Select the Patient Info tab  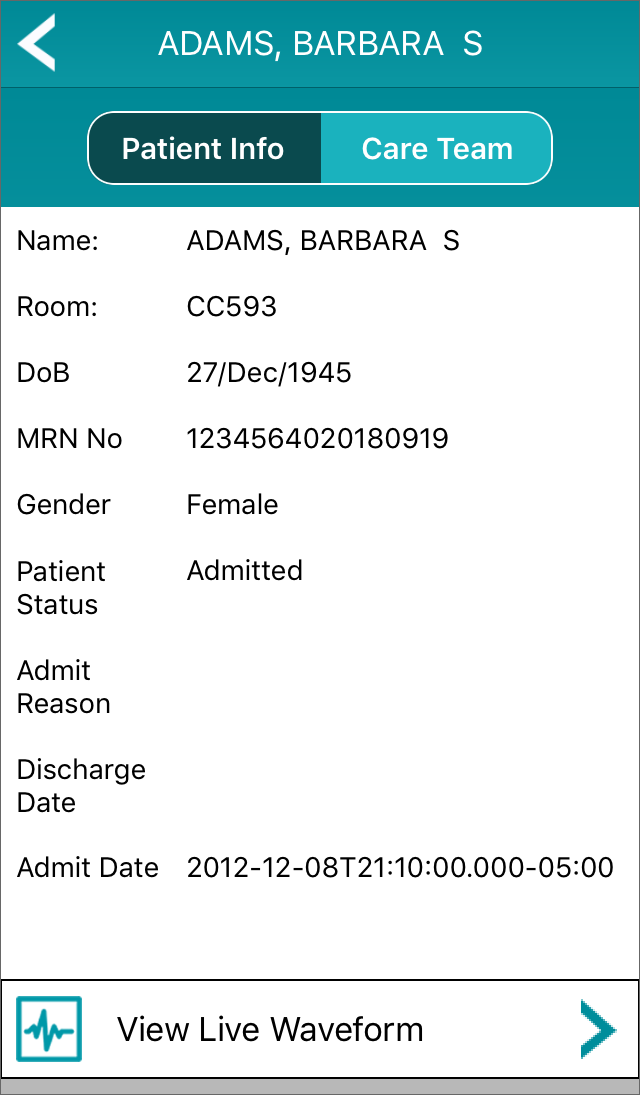(204, 148)
